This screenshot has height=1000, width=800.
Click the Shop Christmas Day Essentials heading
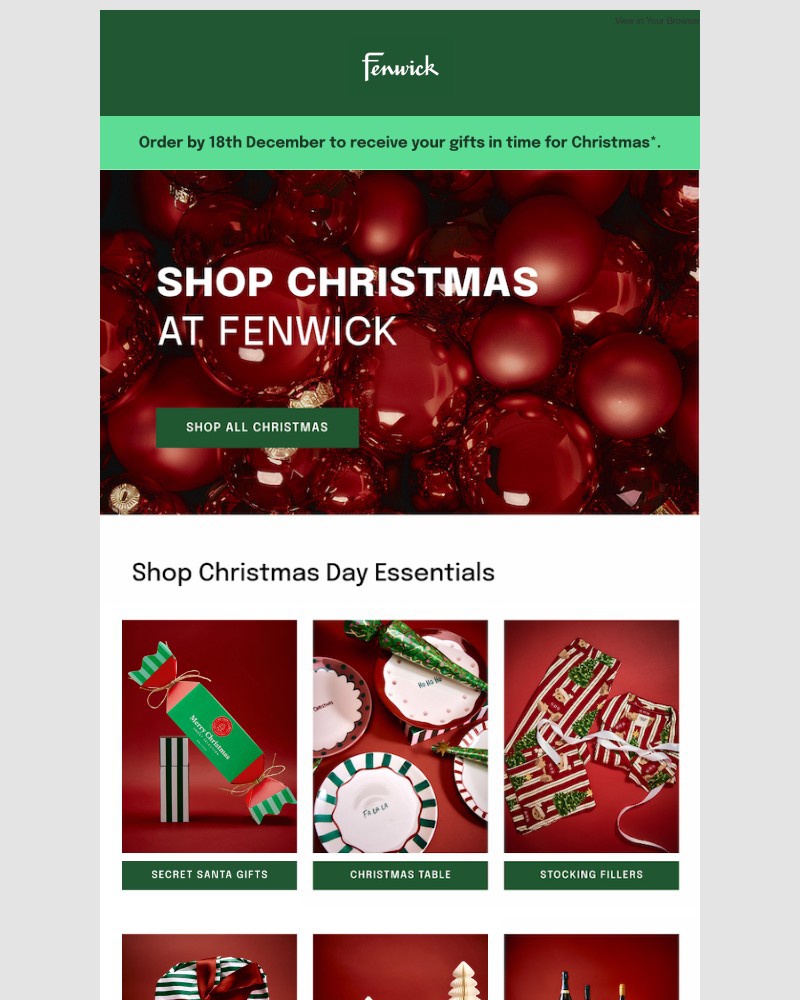point(313,572)
